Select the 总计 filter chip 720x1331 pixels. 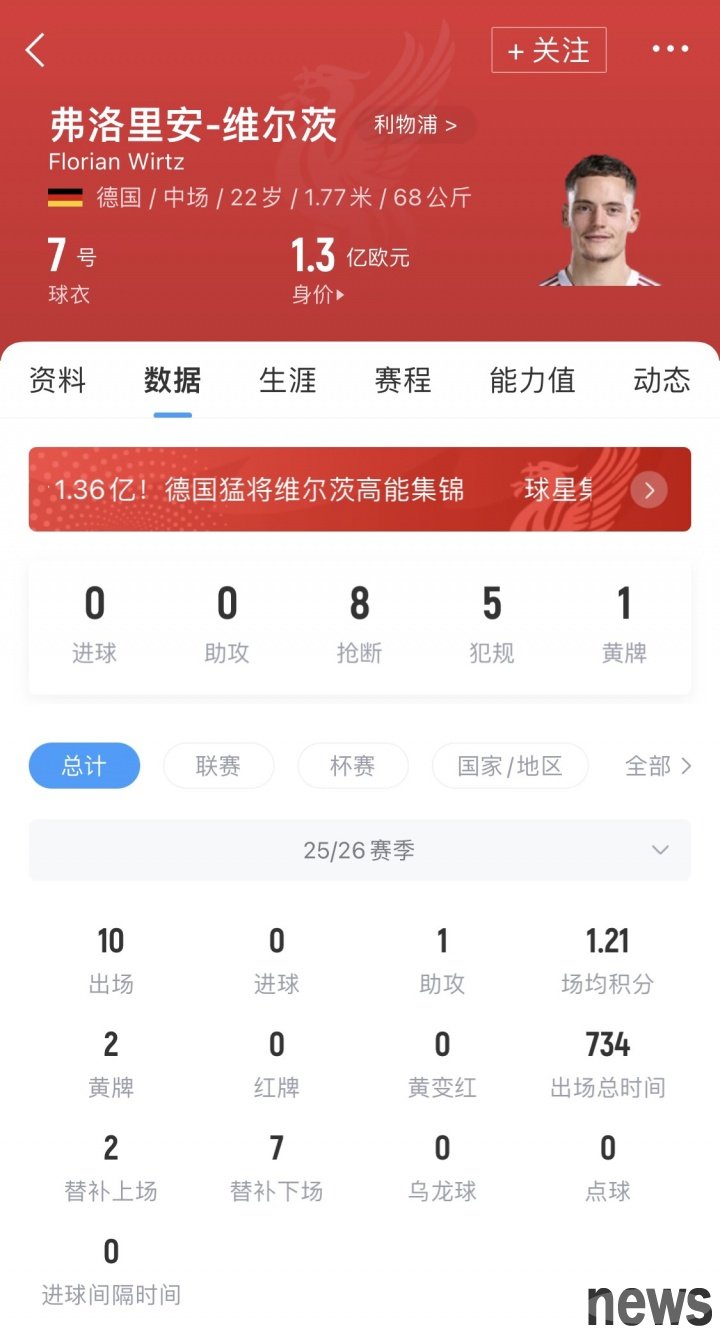(84, 766)
